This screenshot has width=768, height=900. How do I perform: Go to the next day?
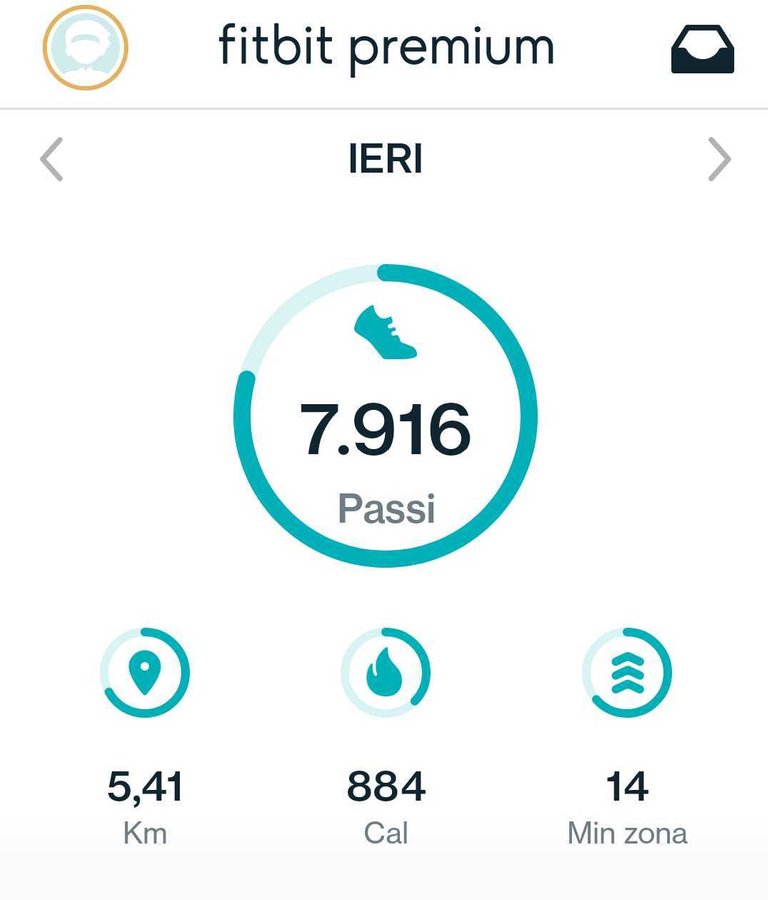pyautogui.click(x=718, y=160)
